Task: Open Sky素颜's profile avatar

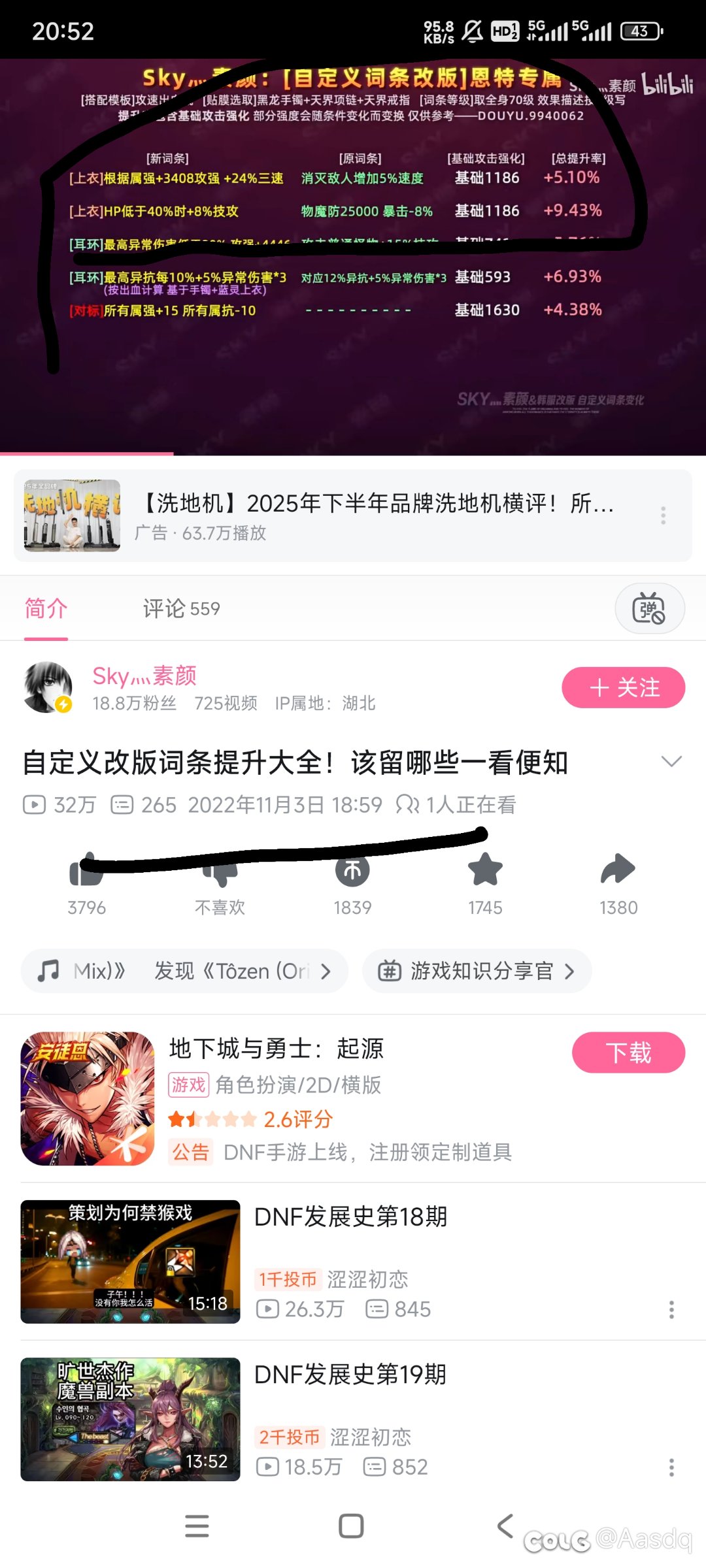Action: [x=48, y=687]
